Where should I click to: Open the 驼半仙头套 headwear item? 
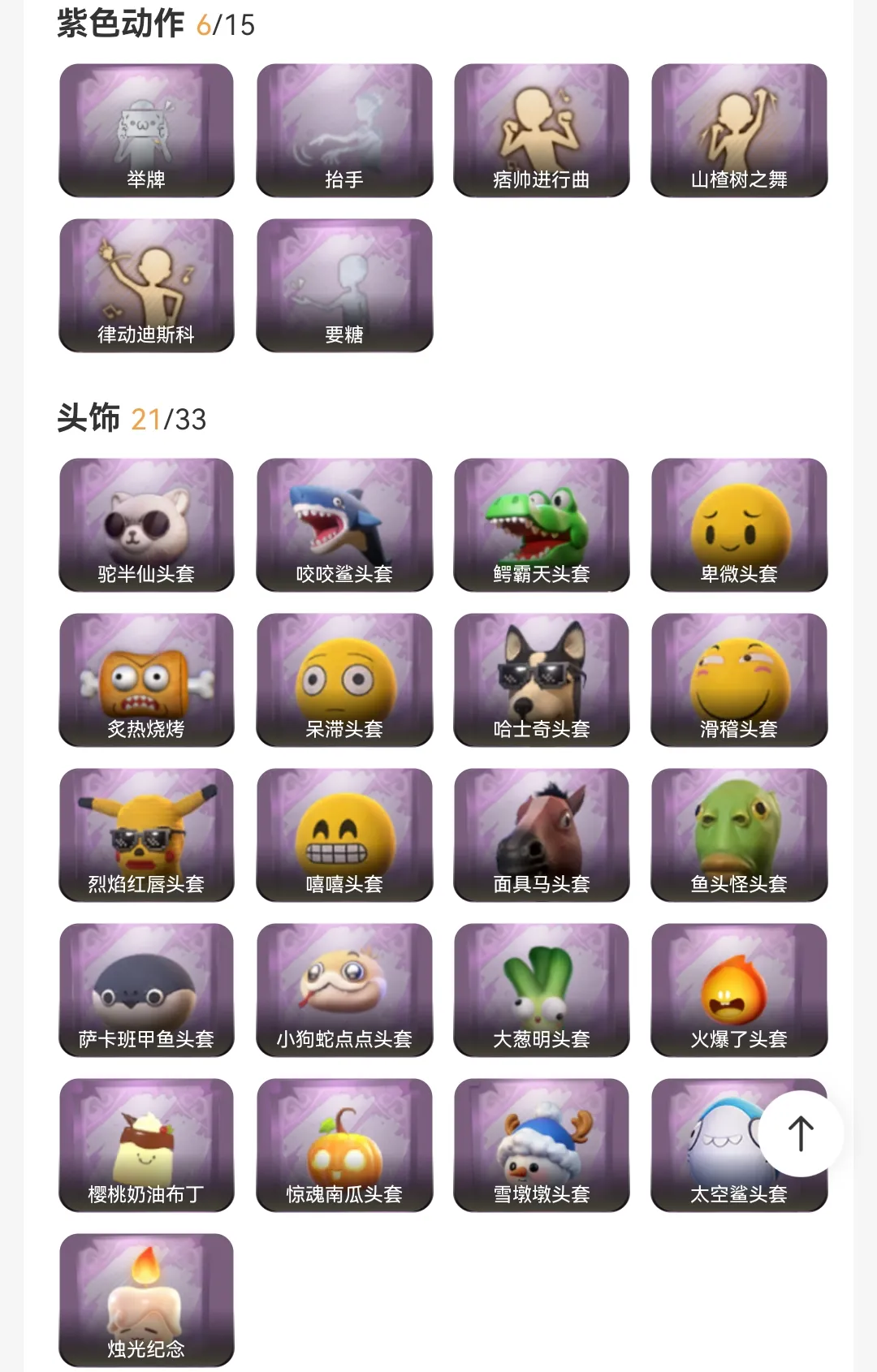(x=146, y=524)
